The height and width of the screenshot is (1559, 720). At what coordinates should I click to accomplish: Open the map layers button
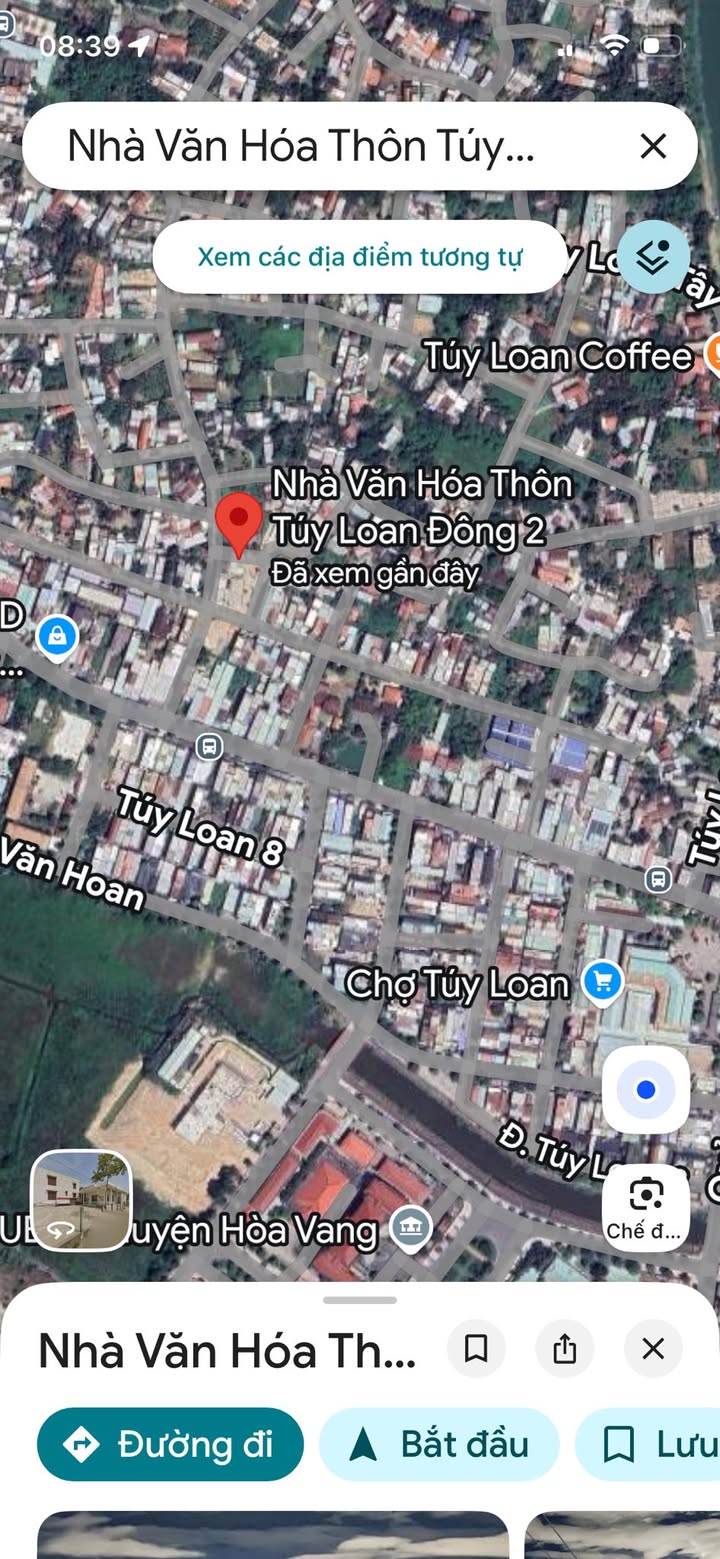[x=653, y=258]
